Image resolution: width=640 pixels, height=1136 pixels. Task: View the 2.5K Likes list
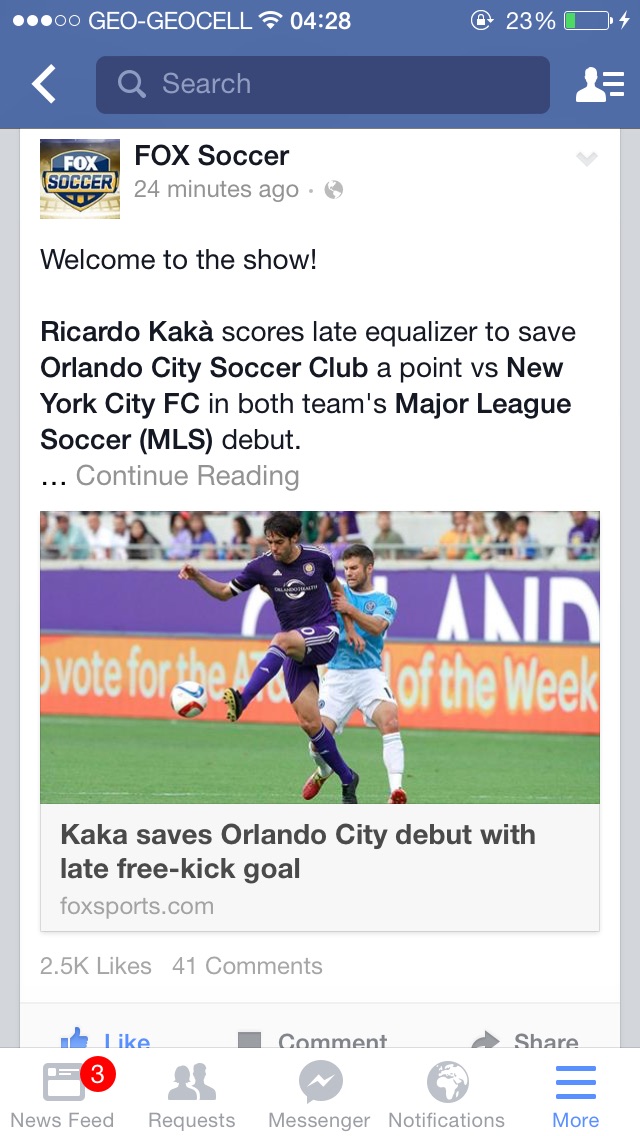96,966
